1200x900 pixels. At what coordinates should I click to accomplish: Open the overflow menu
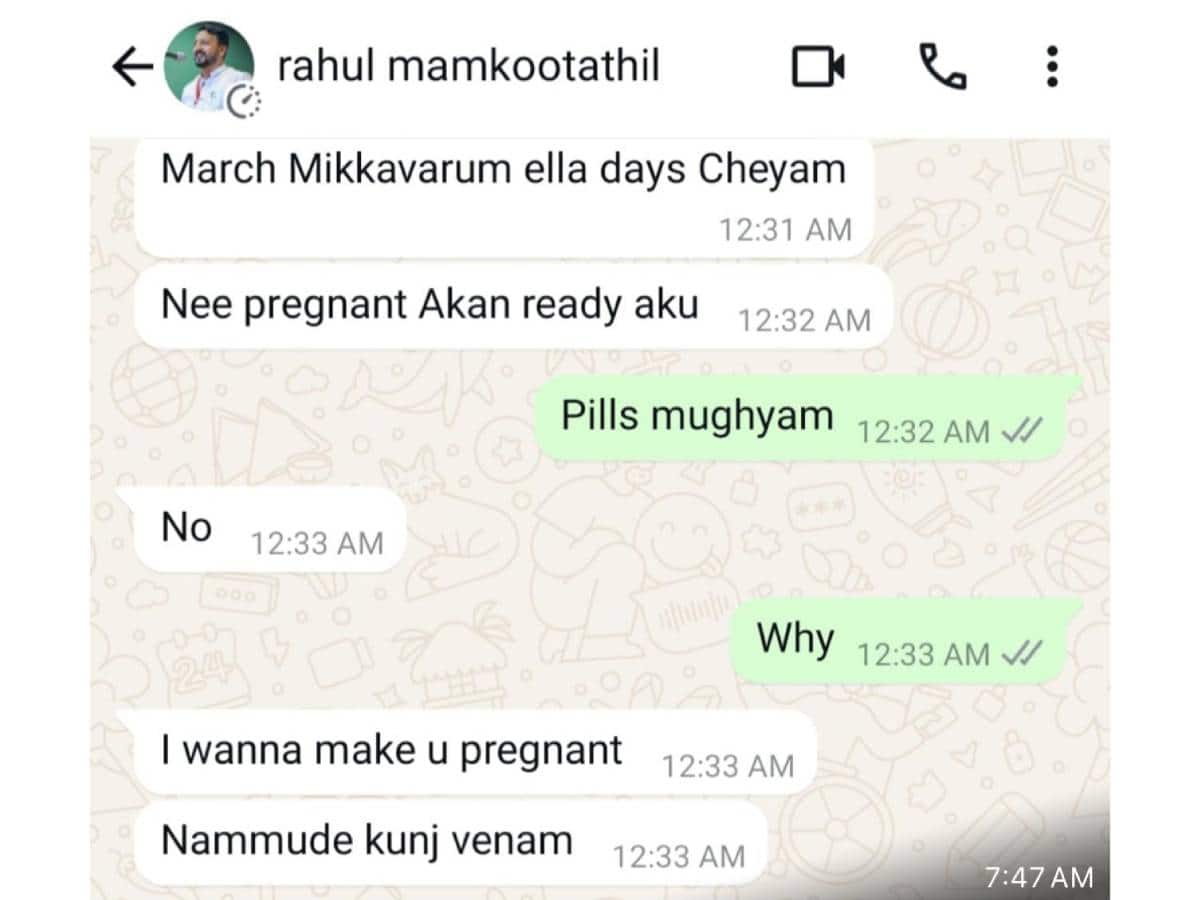coord(1051,67)
